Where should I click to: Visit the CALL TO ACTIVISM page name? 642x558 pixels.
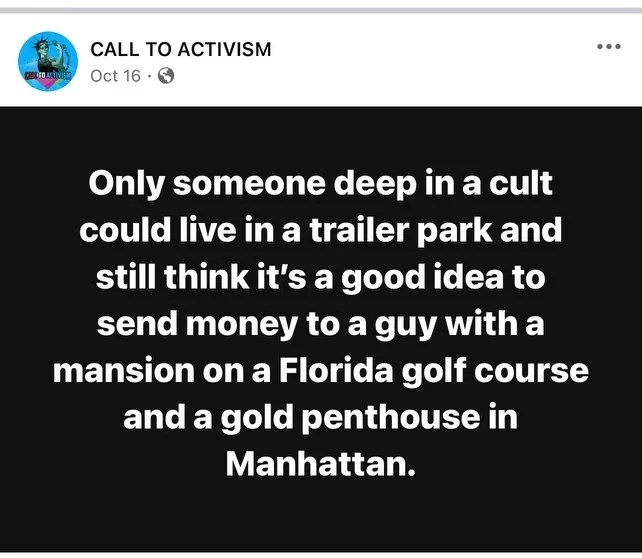pyautogui.click(x=180, y=49)
